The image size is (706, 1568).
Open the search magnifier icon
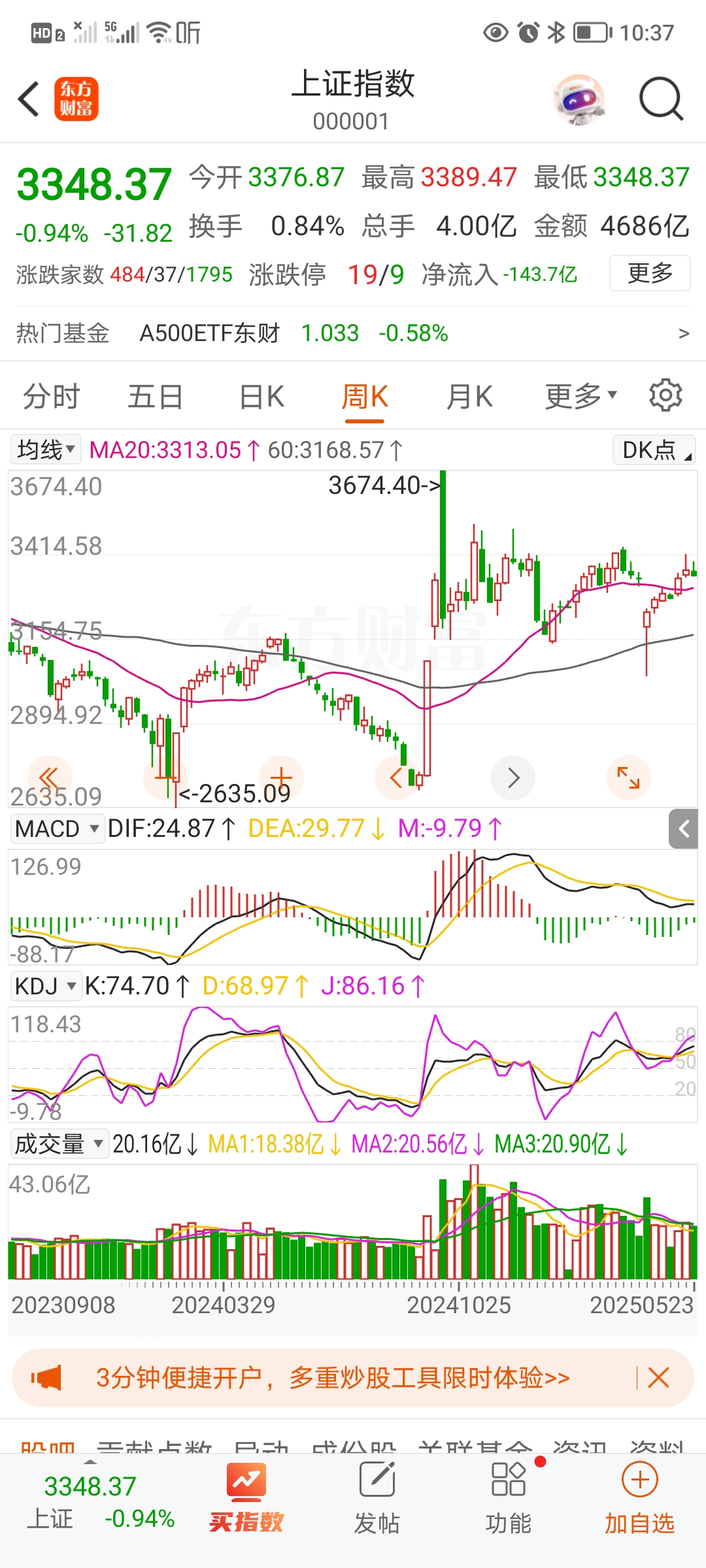pos(660,100)
